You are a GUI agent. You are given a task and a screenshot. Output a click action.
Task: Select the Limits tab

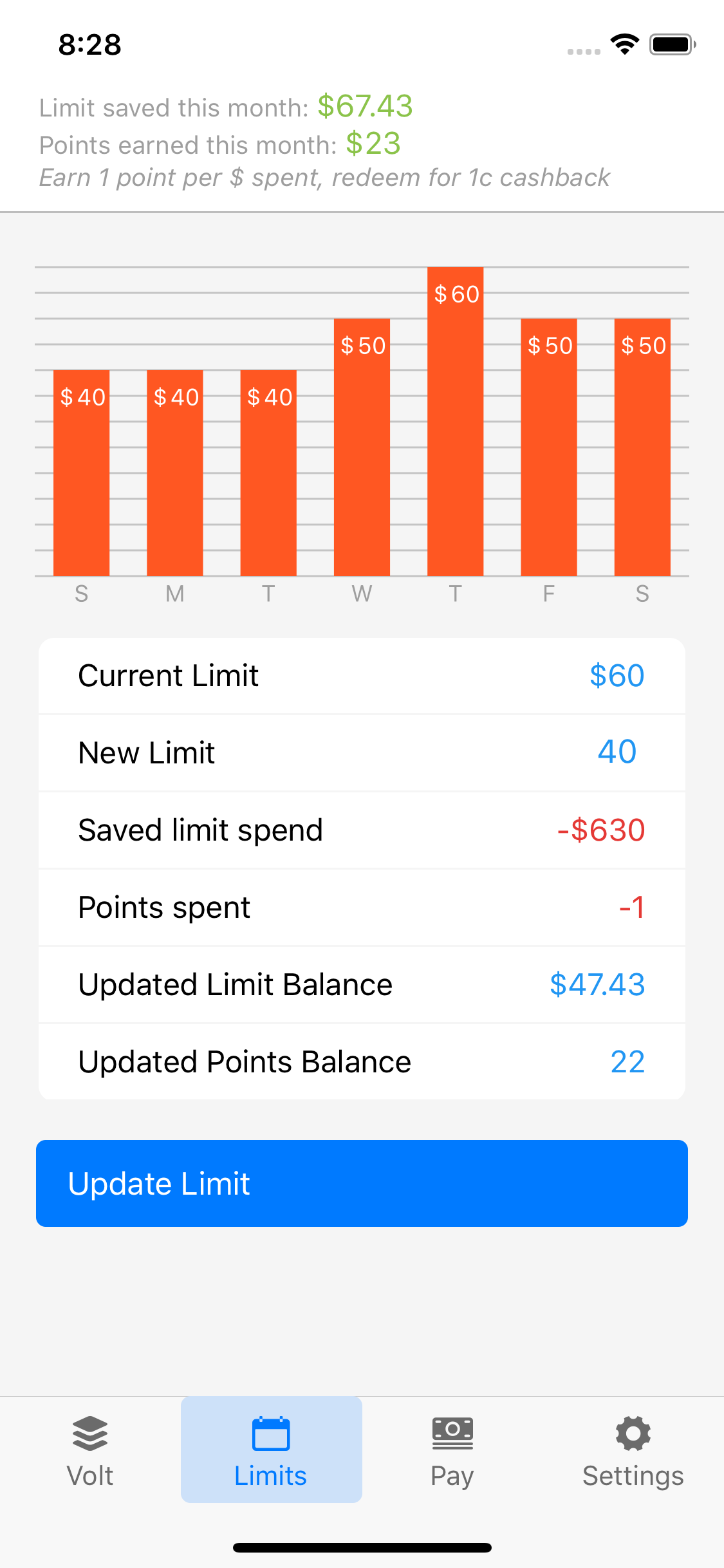point(271,1450)
